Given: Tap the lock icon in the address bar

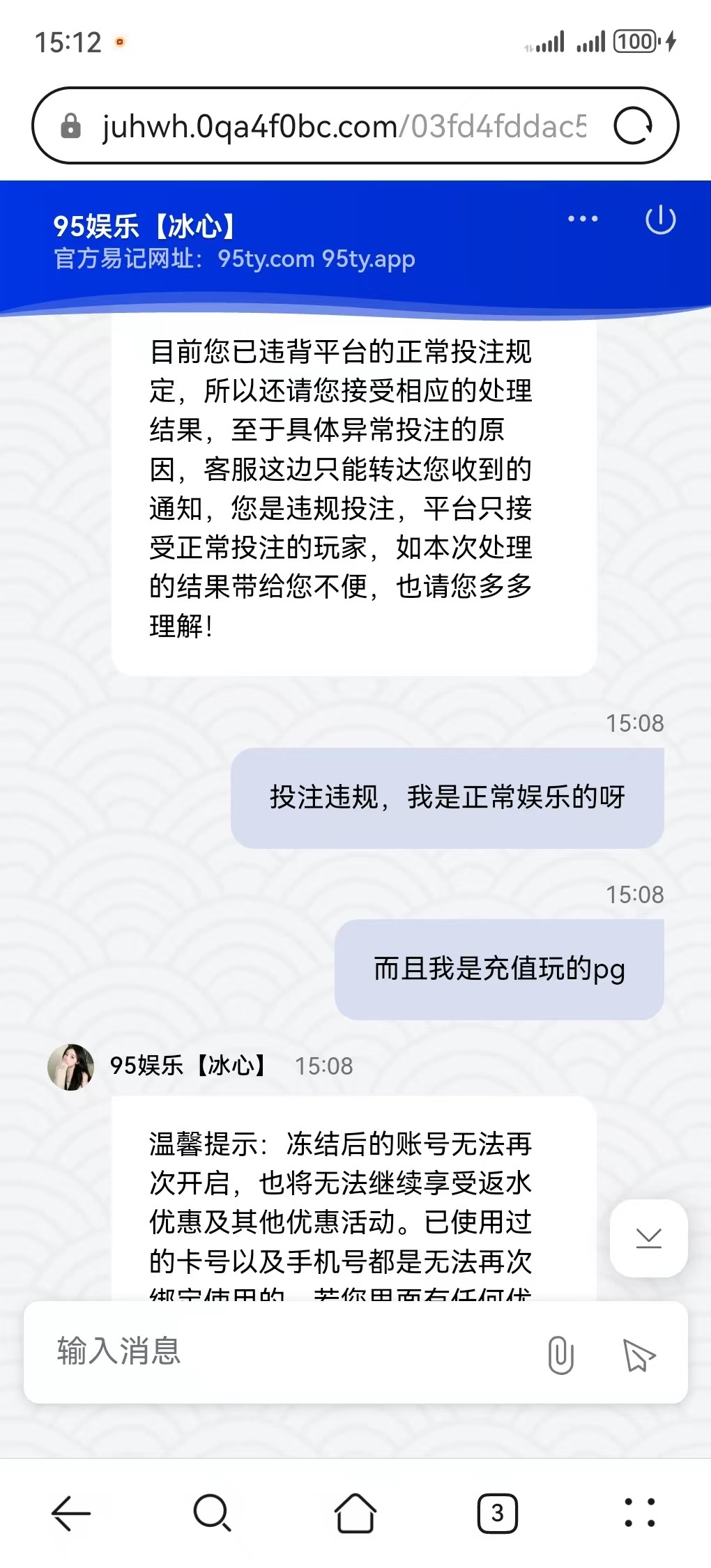Looking at the screenshot, I should (x=70, y=126).
